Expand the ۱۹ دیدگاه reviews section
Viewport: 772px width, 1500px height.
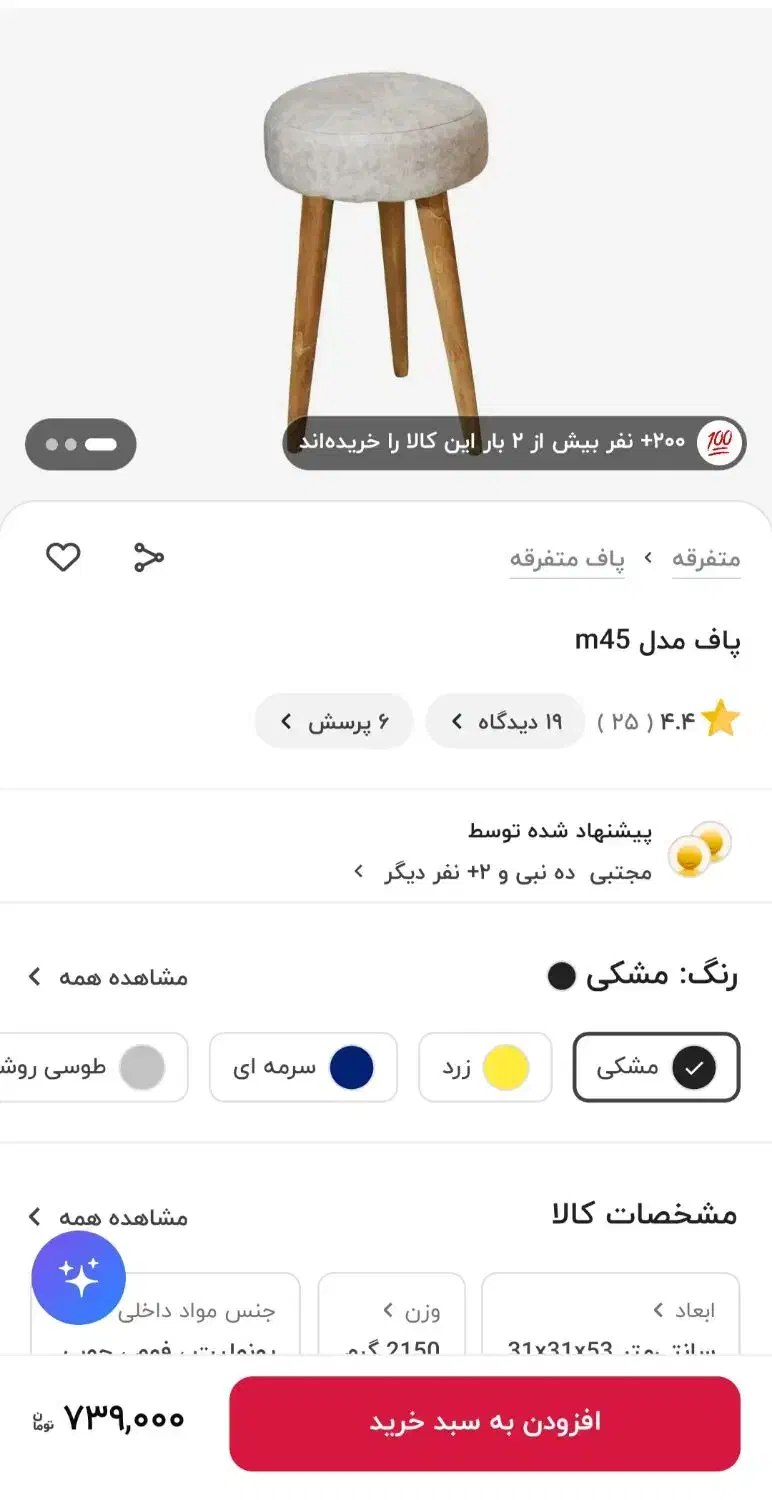(505, 720)
